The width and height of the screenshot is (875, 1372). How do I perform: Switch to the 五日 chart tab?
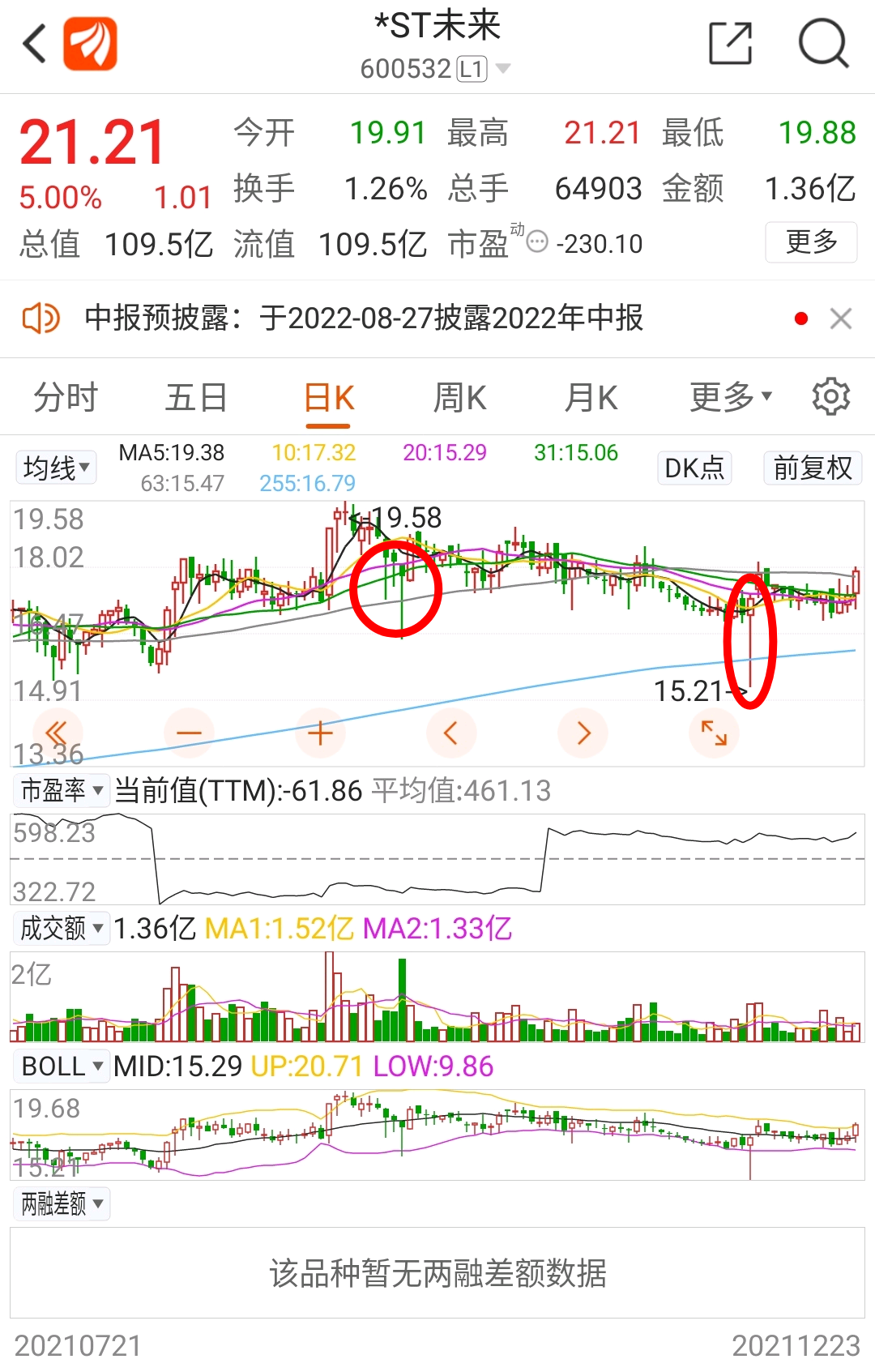coord(196,398)
